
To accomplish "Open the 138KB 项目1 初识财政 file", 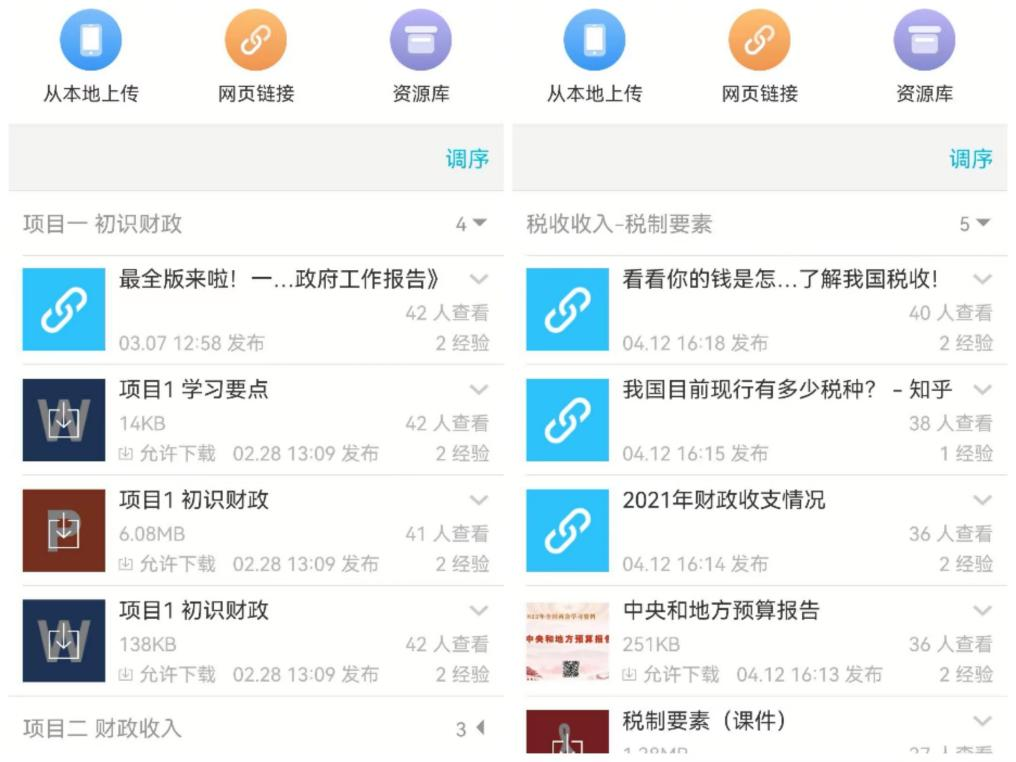I will pyautogui.click(x=194, y=611).
